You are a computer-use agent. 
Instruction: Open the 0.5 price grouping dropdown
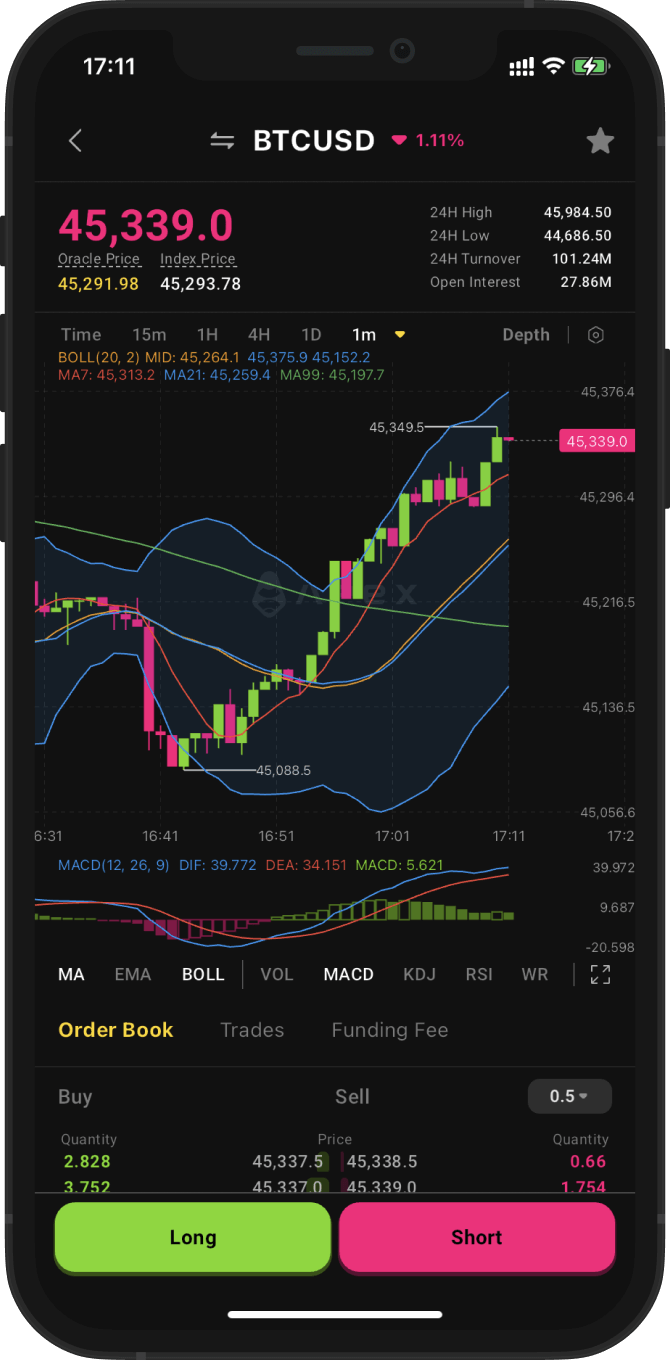[x=569, y=1096]
